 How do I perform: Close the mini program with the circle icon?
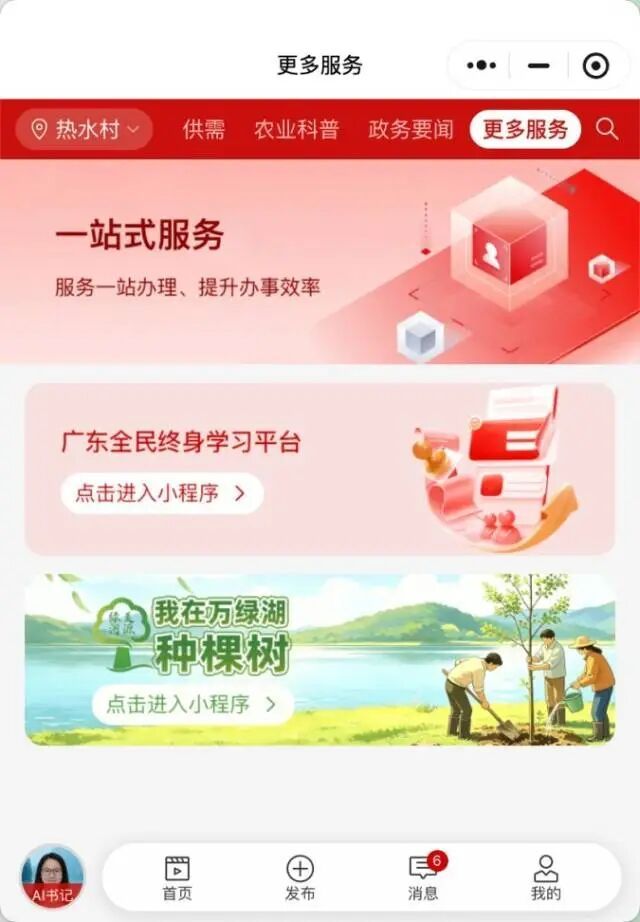(x=595, y=65)
